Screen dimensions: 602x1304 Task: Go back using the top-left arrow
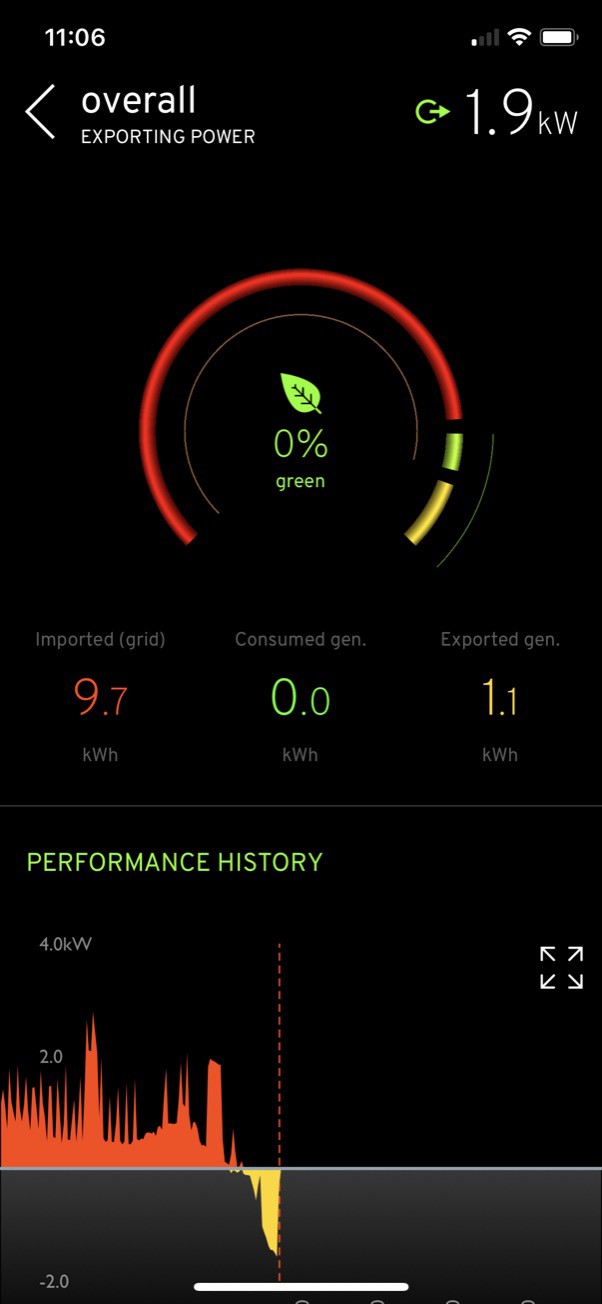[x=40, y=111]
